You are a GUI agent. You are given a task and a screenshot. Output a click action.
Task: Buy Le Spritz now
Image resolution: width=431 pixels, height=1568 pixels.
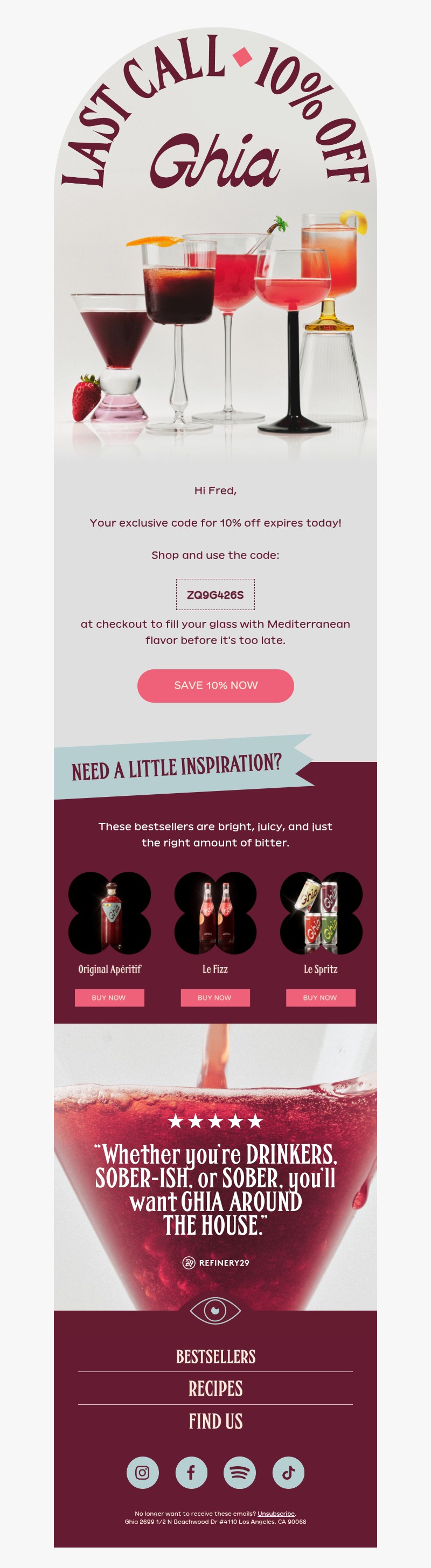click(x=321, y=998)
